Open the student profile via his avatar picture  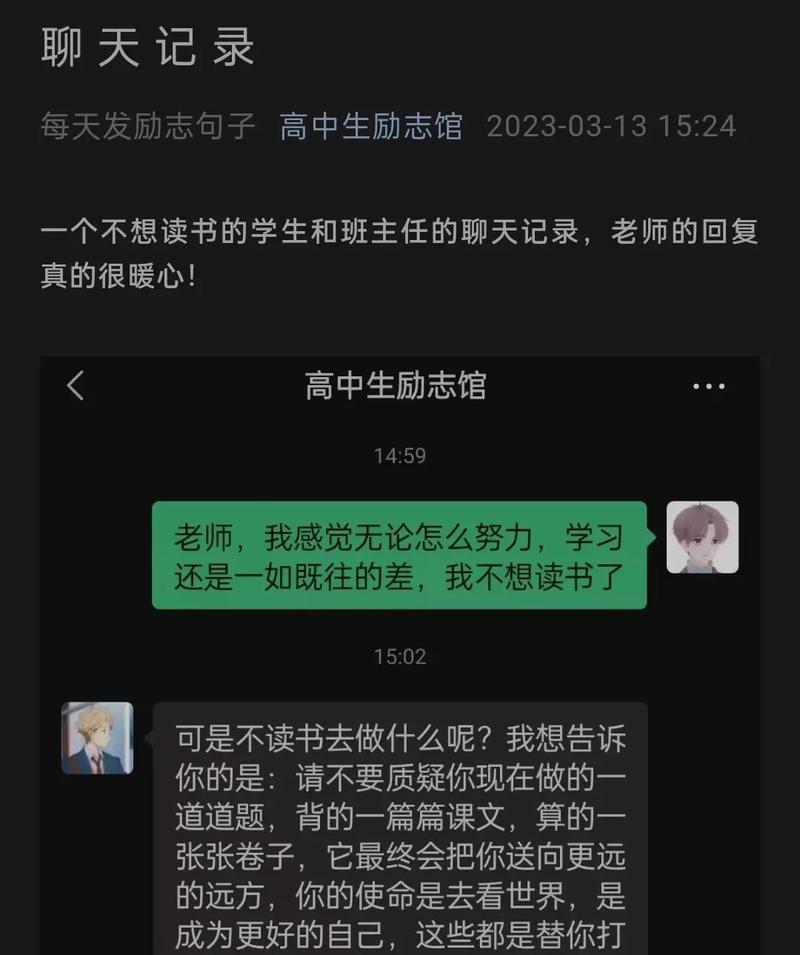703,538
